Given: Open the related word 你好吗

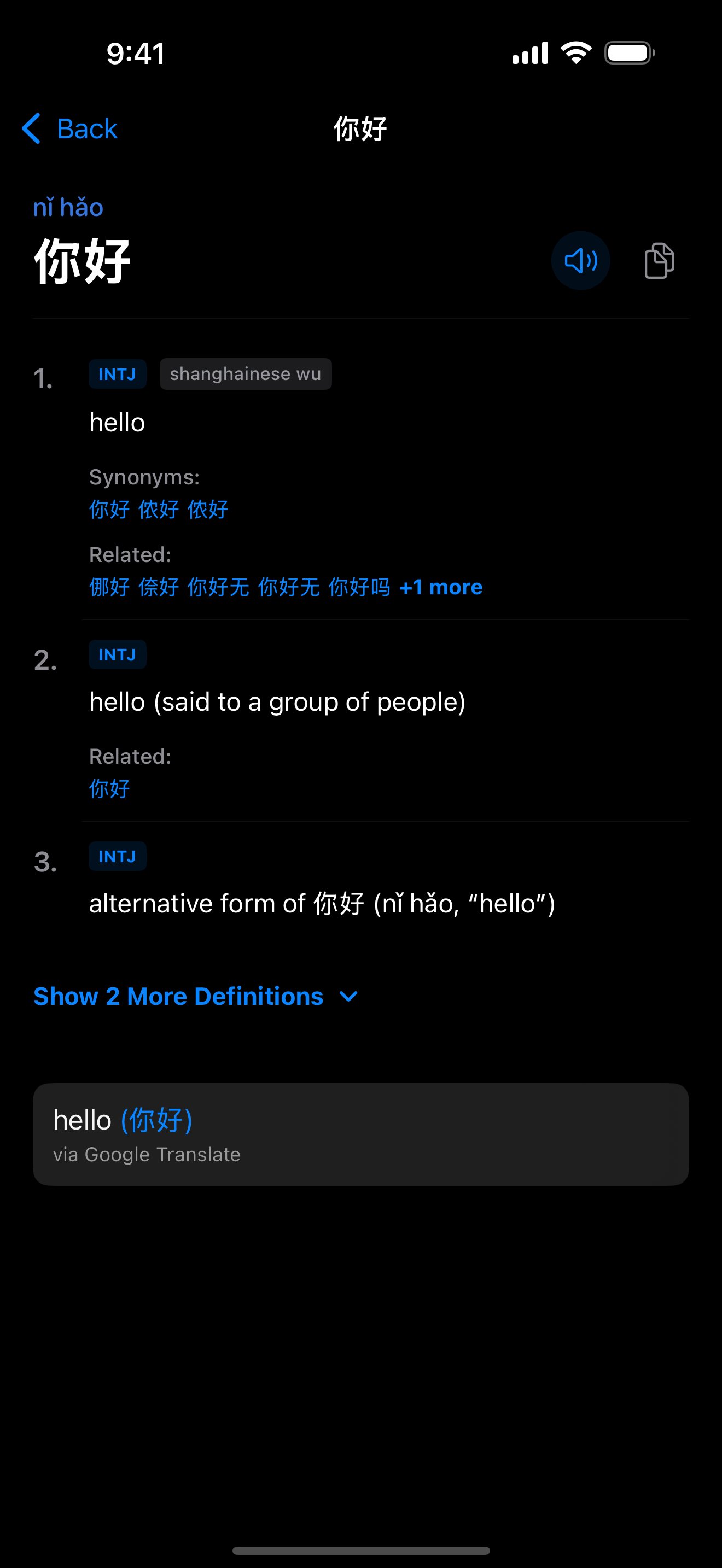Looking at the screenshot, I should [359, 587].
